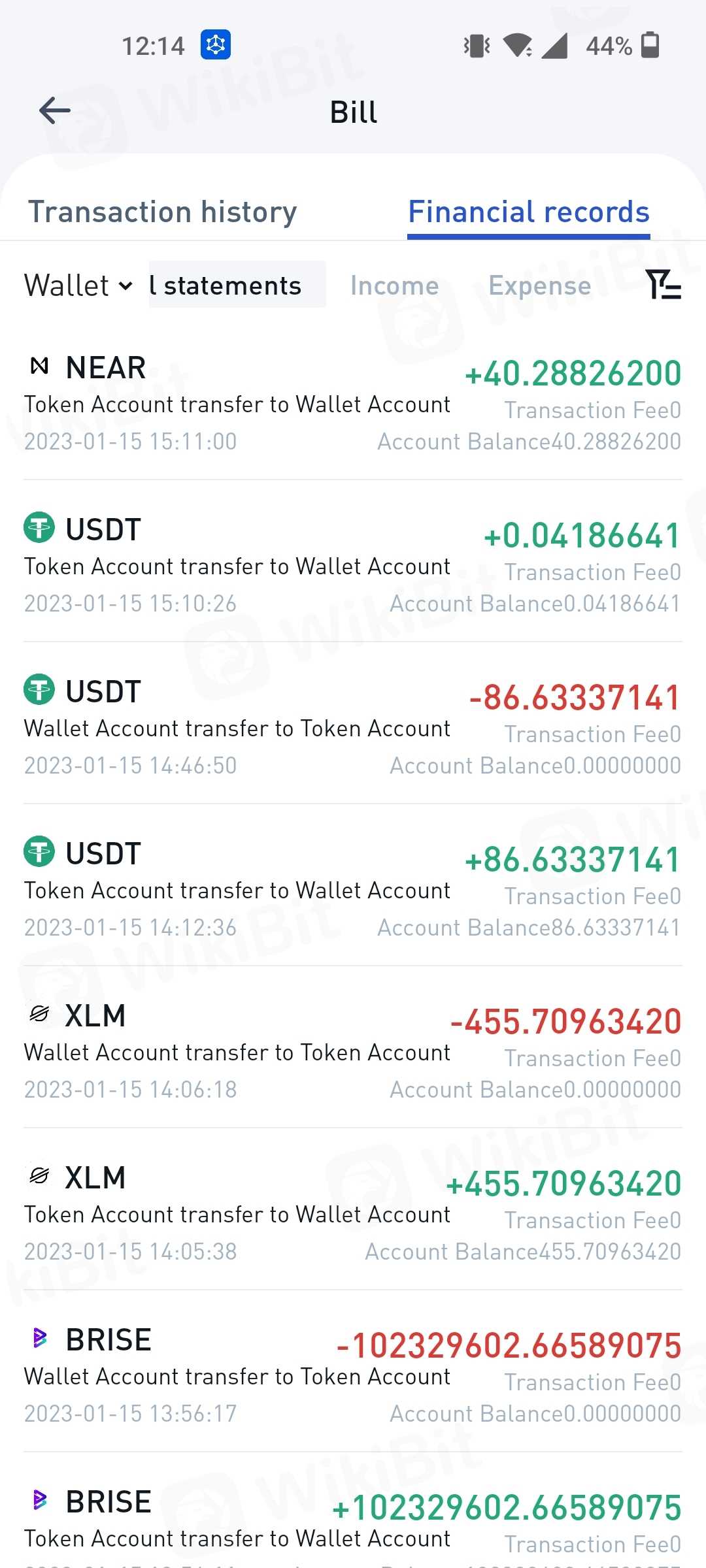Viewport: 706px width, 1568px height.
Task: Filter records by Expense
Action: [x=539, y=286]
